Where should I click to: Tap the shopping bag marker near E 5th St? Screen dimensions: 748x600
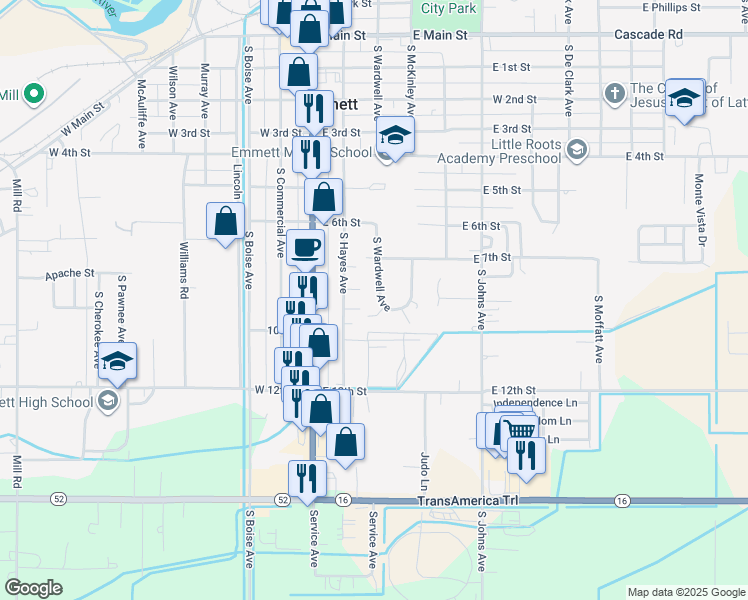click(323, 197)
